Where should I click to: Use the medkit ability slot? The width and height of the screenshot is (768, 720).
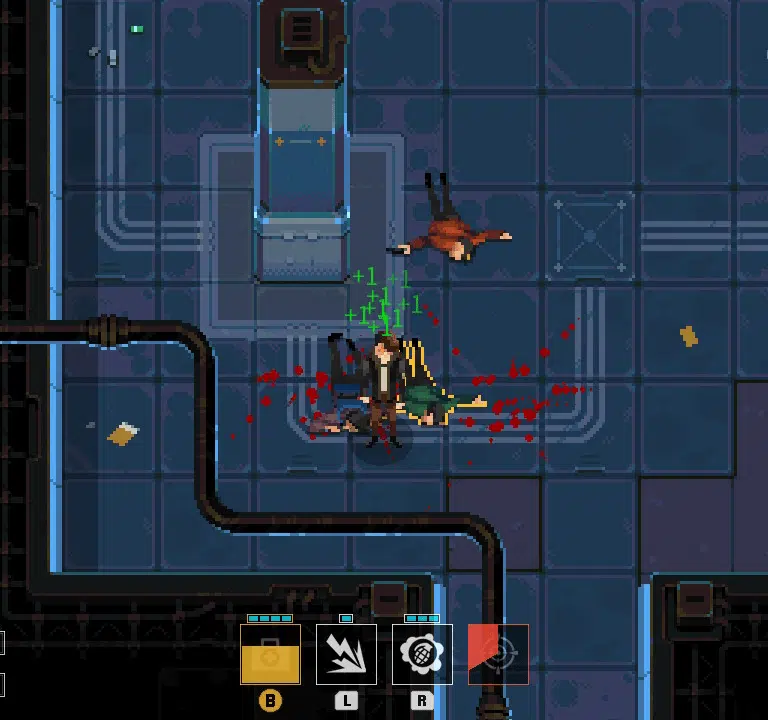[x=270, y=654]
